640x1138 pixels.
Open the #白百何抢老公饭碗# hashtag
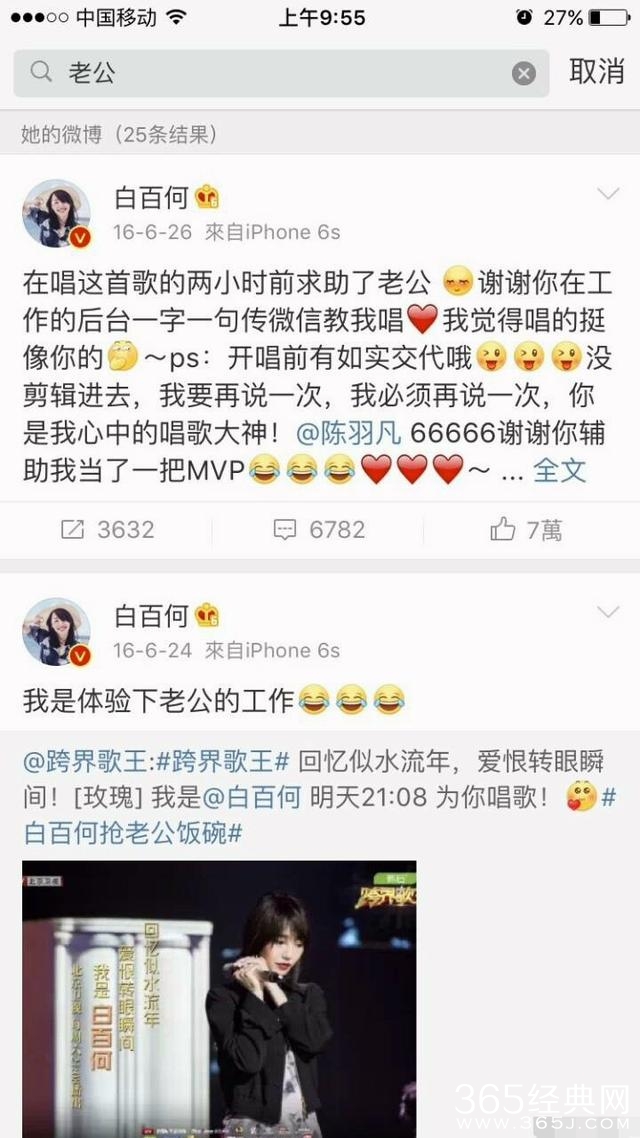point(134,831)
